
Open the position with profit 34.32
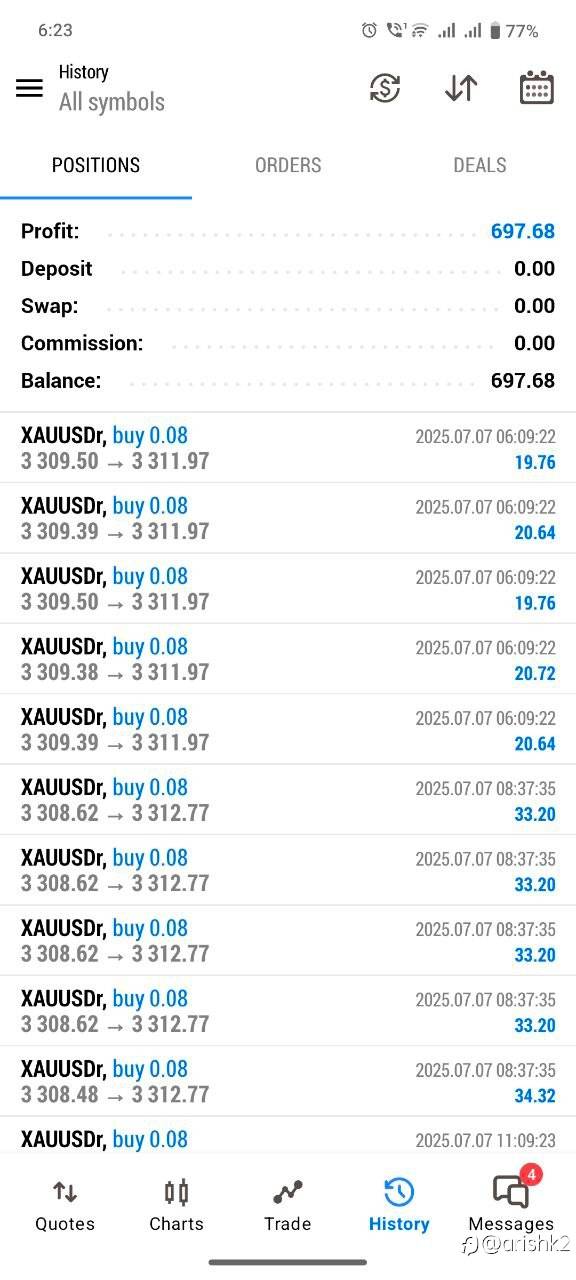288,1081
